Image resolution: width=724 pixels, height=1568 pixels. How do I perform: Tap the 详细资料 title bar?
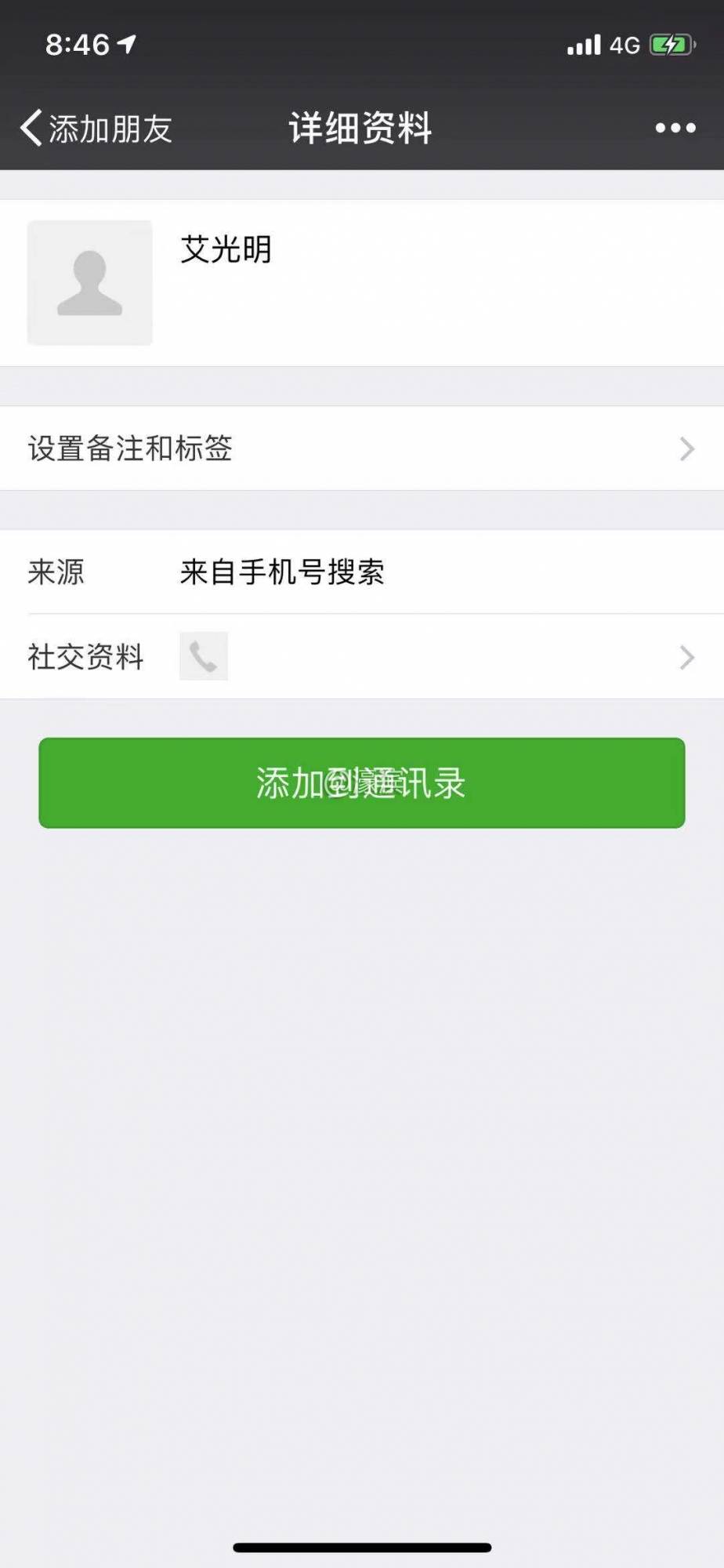(360, 127)
